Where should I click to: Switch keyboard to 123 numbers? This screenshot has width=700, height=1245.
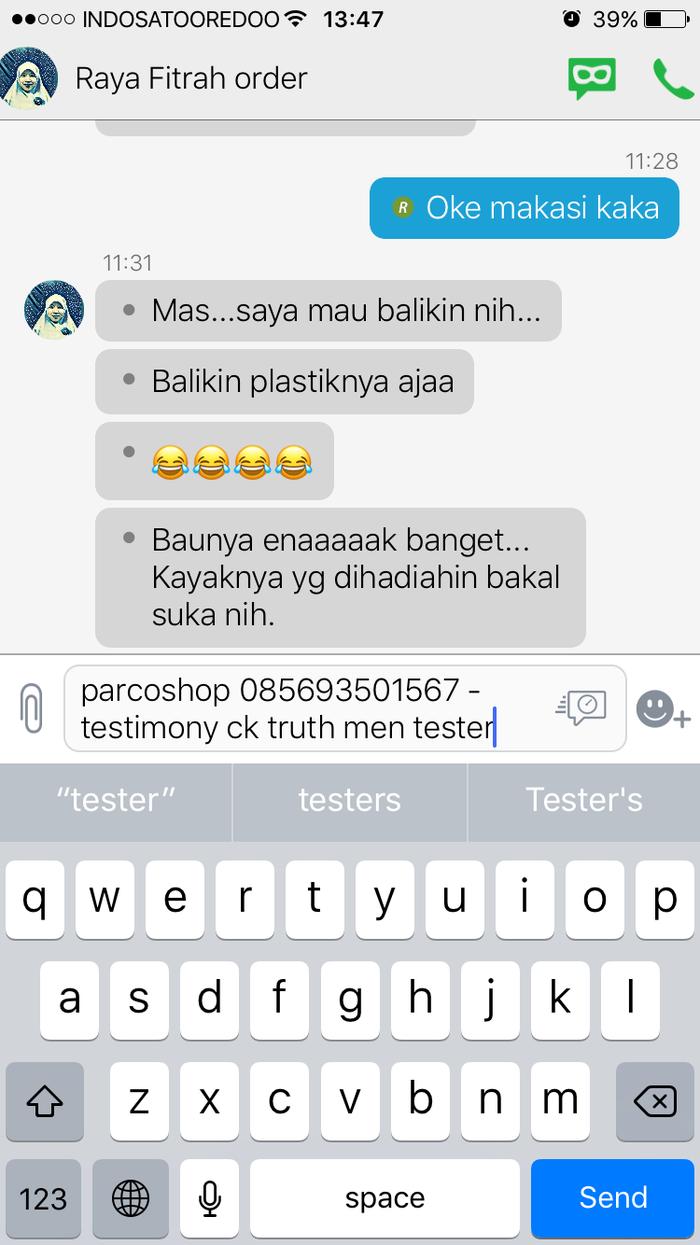(43, 1197)
